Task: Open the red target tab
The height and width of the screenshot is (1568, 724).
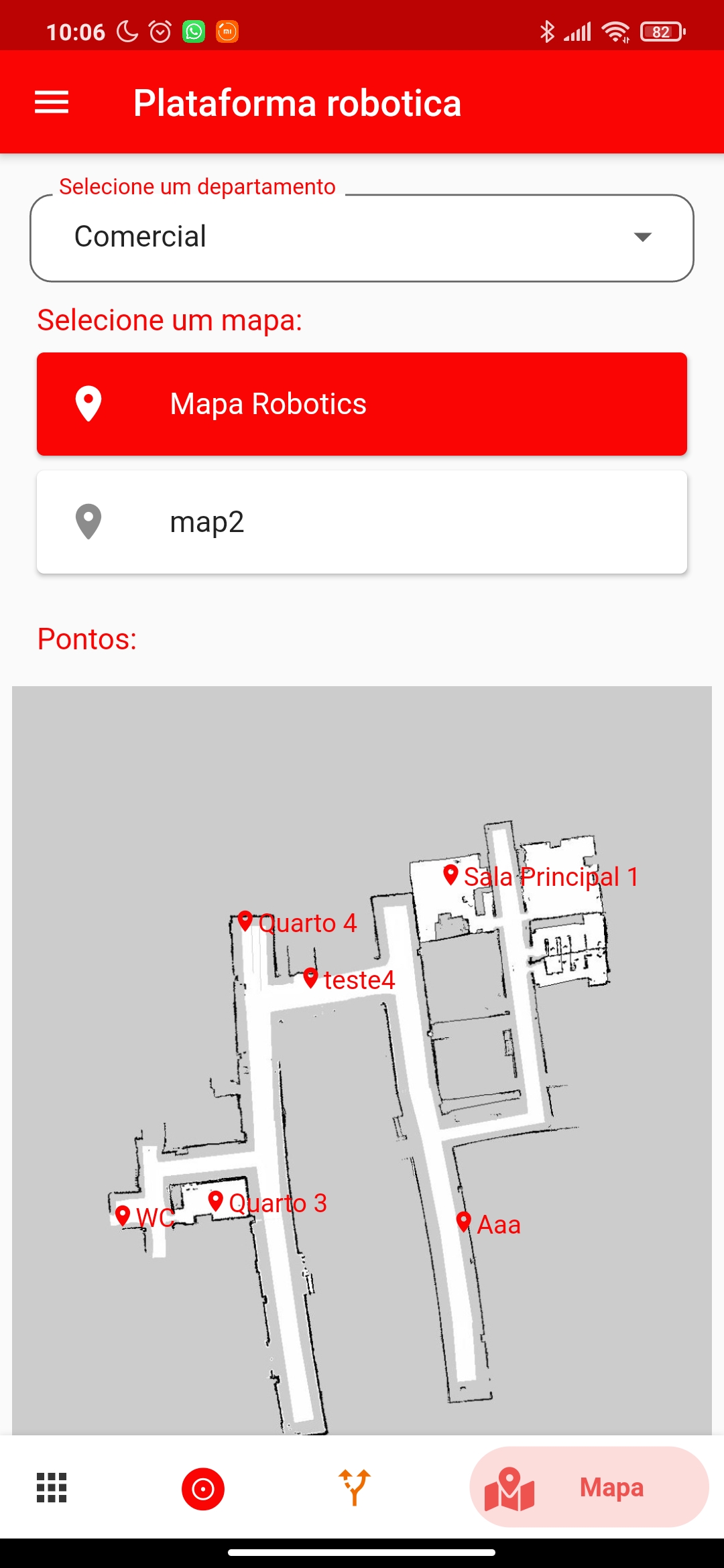Action: coord(203,1489)
